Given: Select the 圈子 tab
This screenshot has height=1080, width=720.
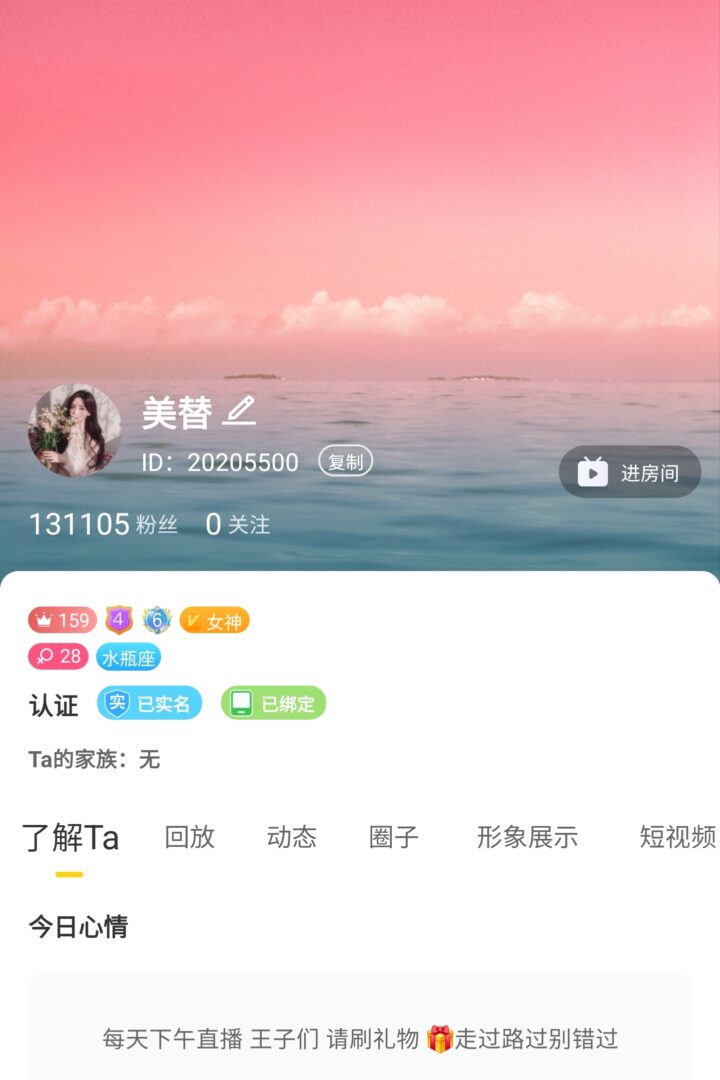Looking at the screenshot, I should [394, 838].
